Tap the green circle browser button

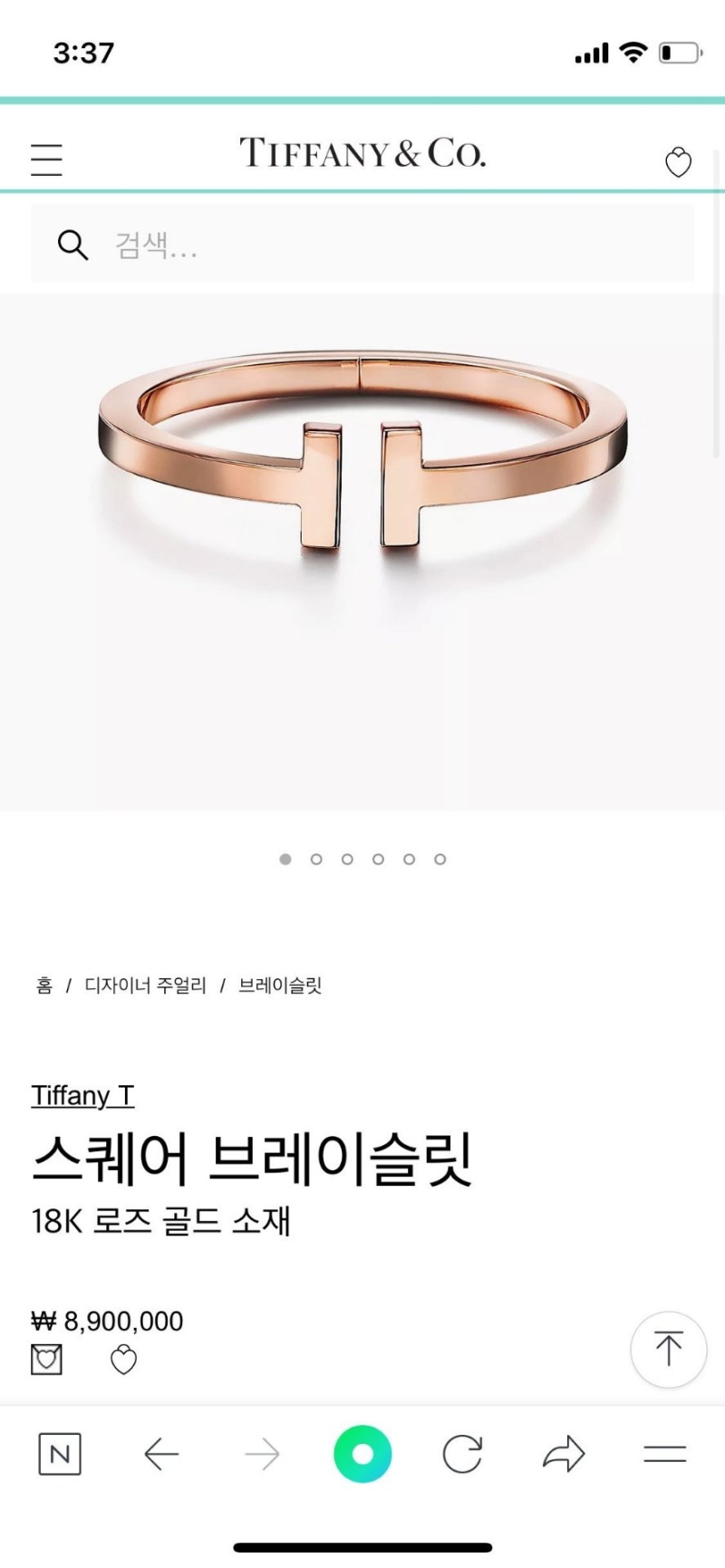[x=362, y=1454]
